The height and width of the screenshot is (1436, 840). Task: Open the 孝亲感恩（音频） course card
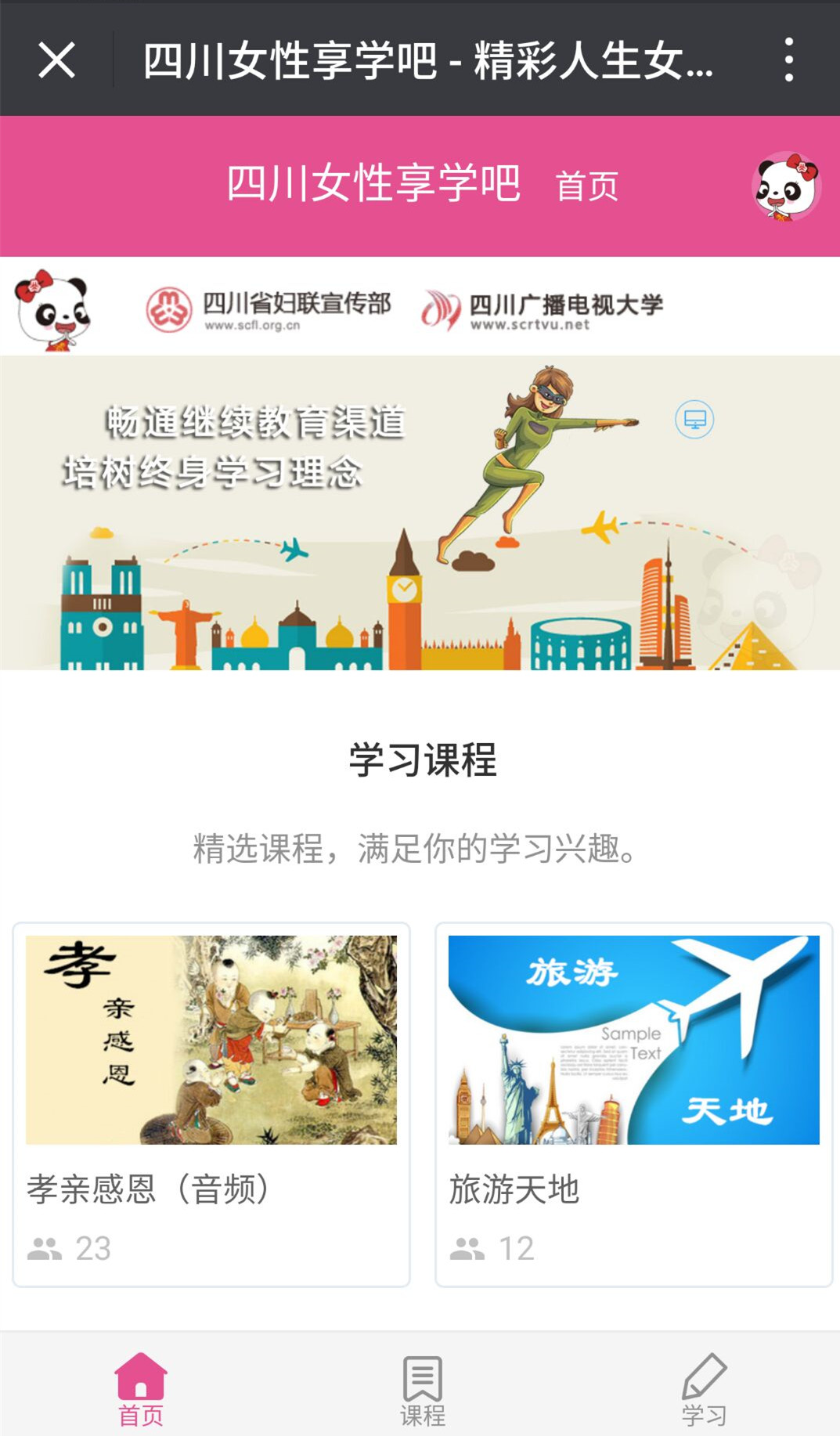point(211,1104)
